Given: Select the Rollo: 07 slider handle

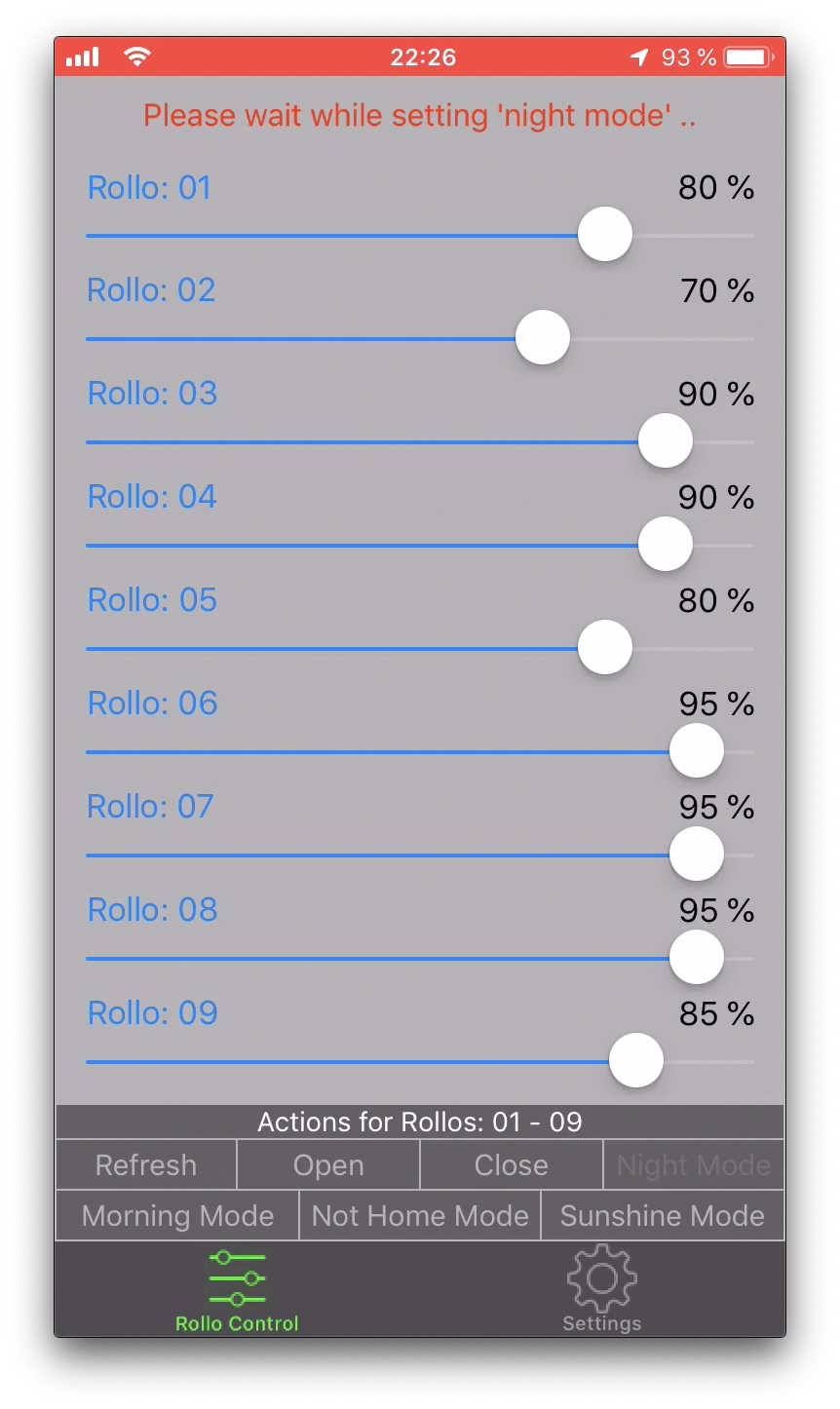Looking at the screenshot, I should 697,854.
